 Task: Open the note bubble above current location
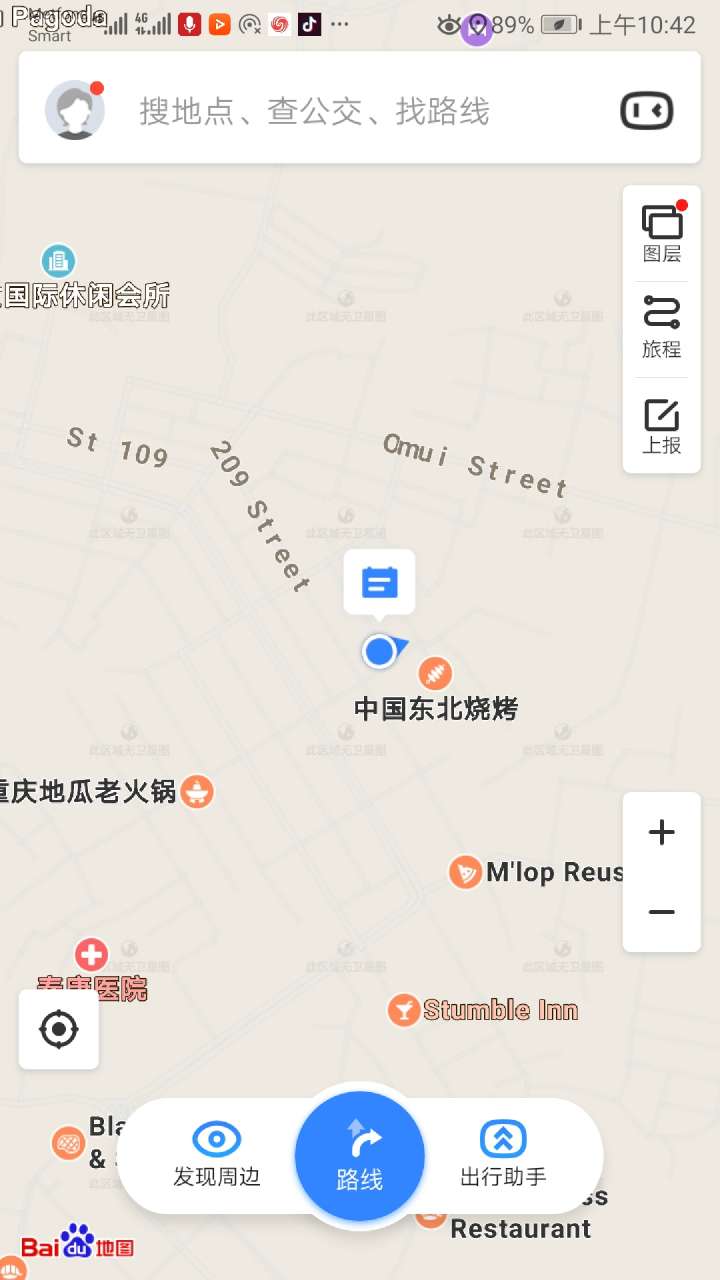click(379, 582)
